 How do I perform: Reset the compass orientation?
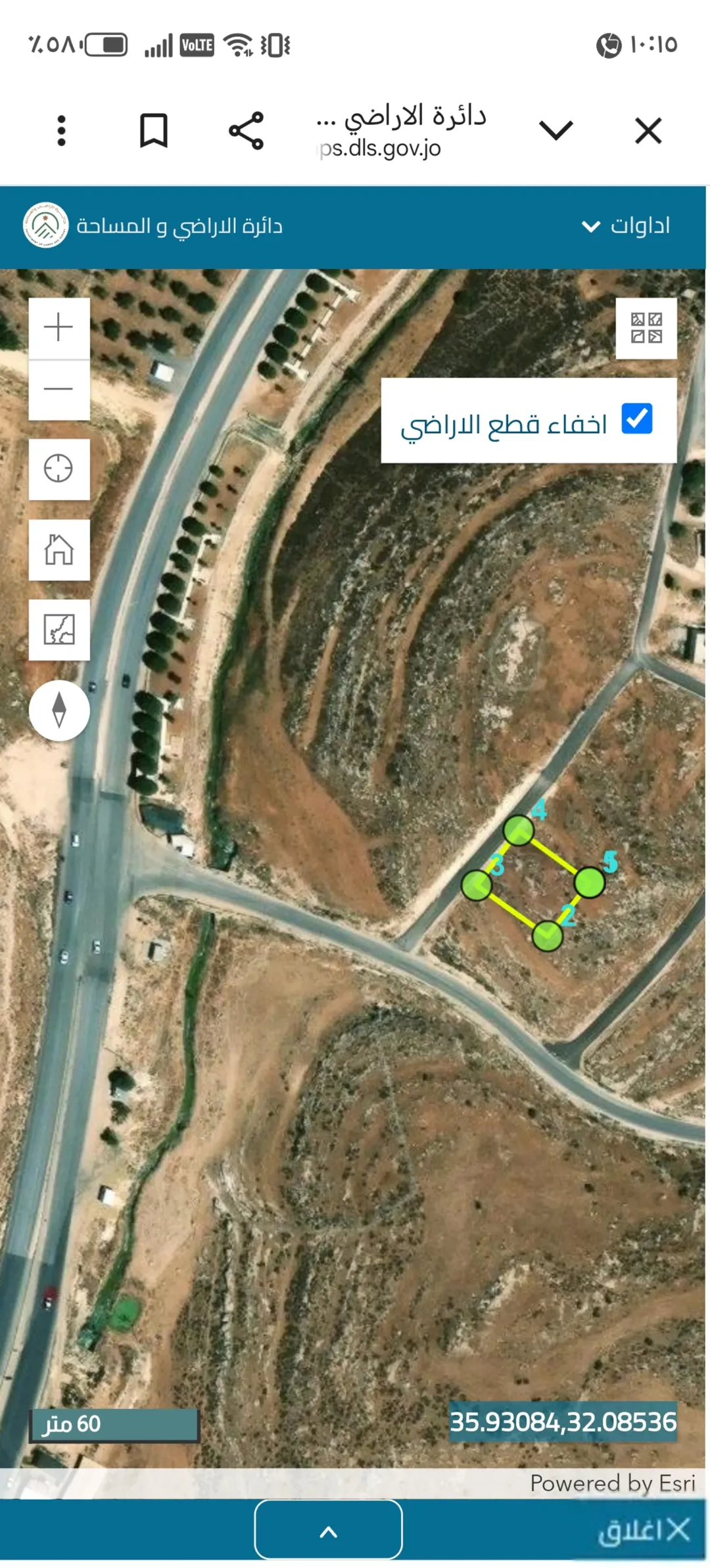59,710
